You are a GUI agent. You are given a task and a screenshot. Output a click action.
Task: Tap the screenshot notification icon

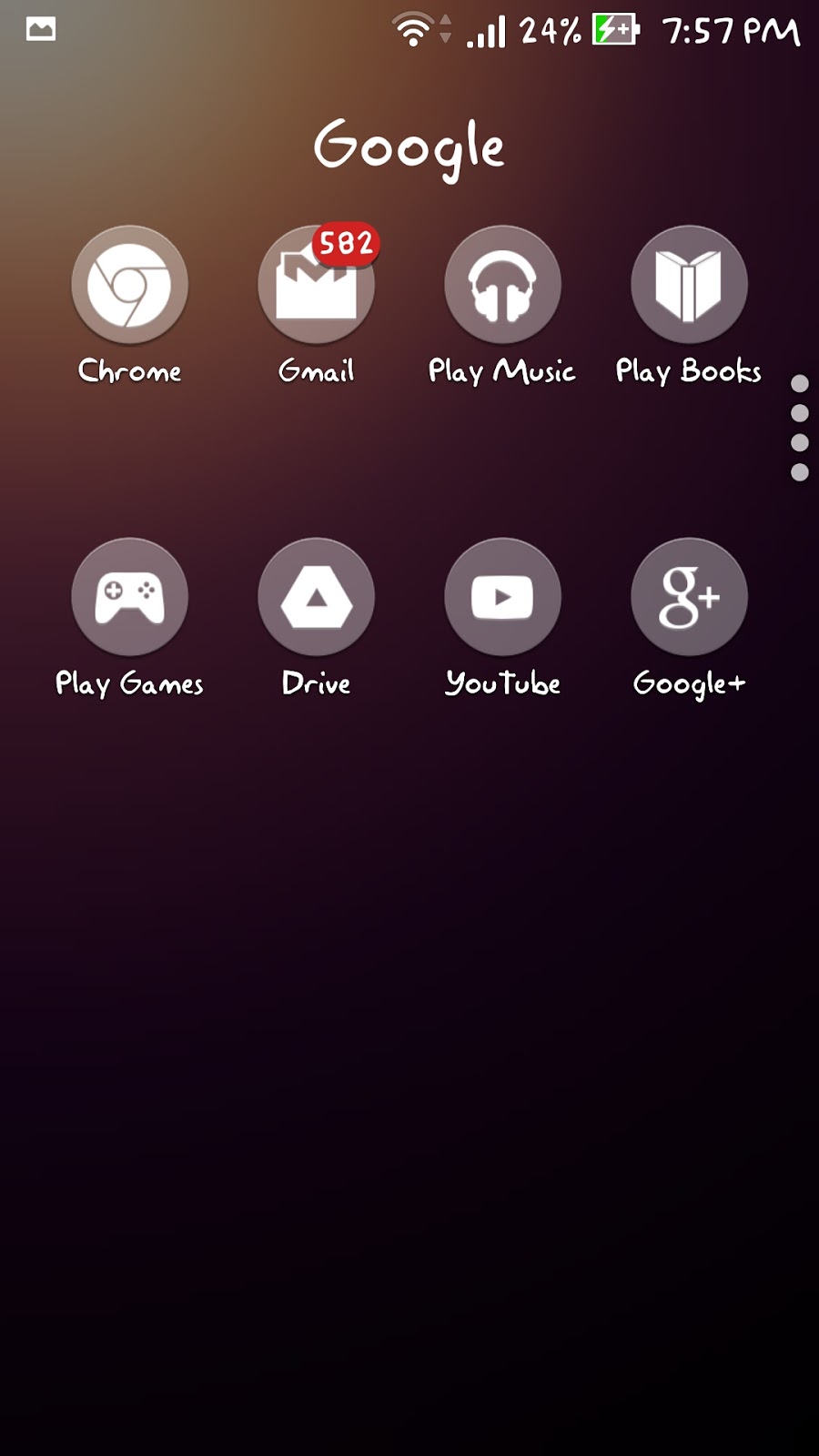(x=40, y=30)
